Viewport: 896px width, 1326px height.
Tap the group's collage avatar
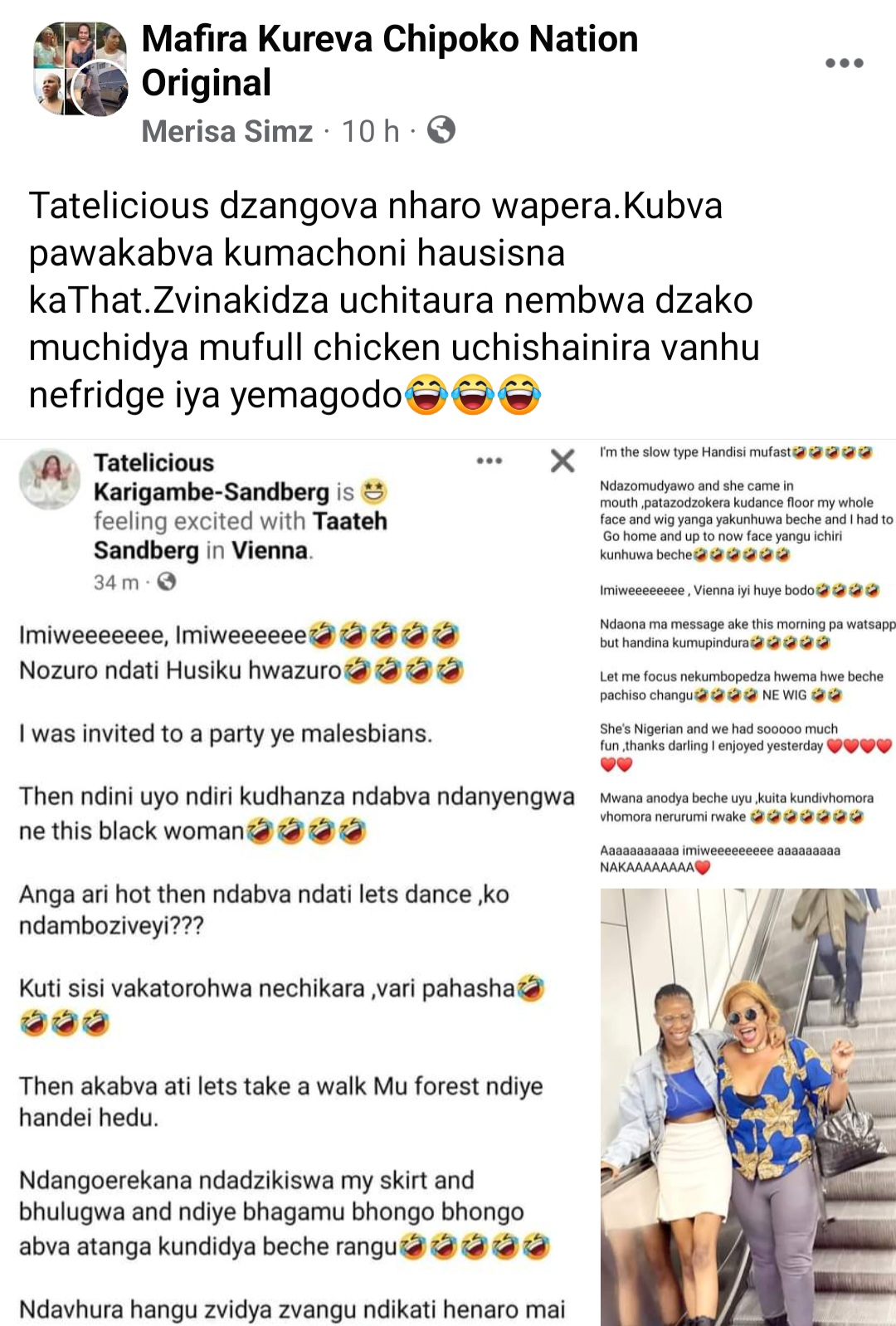pos(80,68)
